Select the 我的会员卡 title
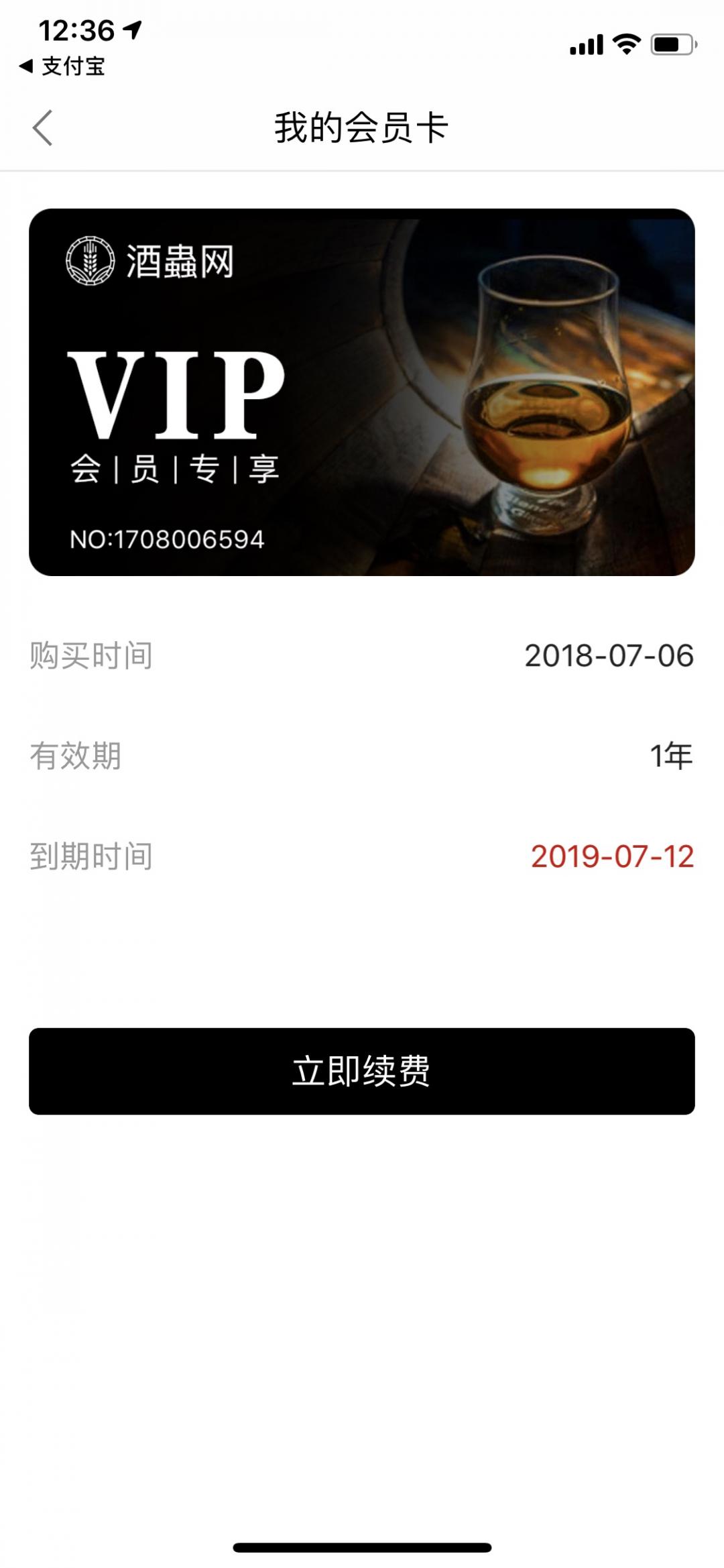This screenshot has width=724, height=1568. pos(362,127)
